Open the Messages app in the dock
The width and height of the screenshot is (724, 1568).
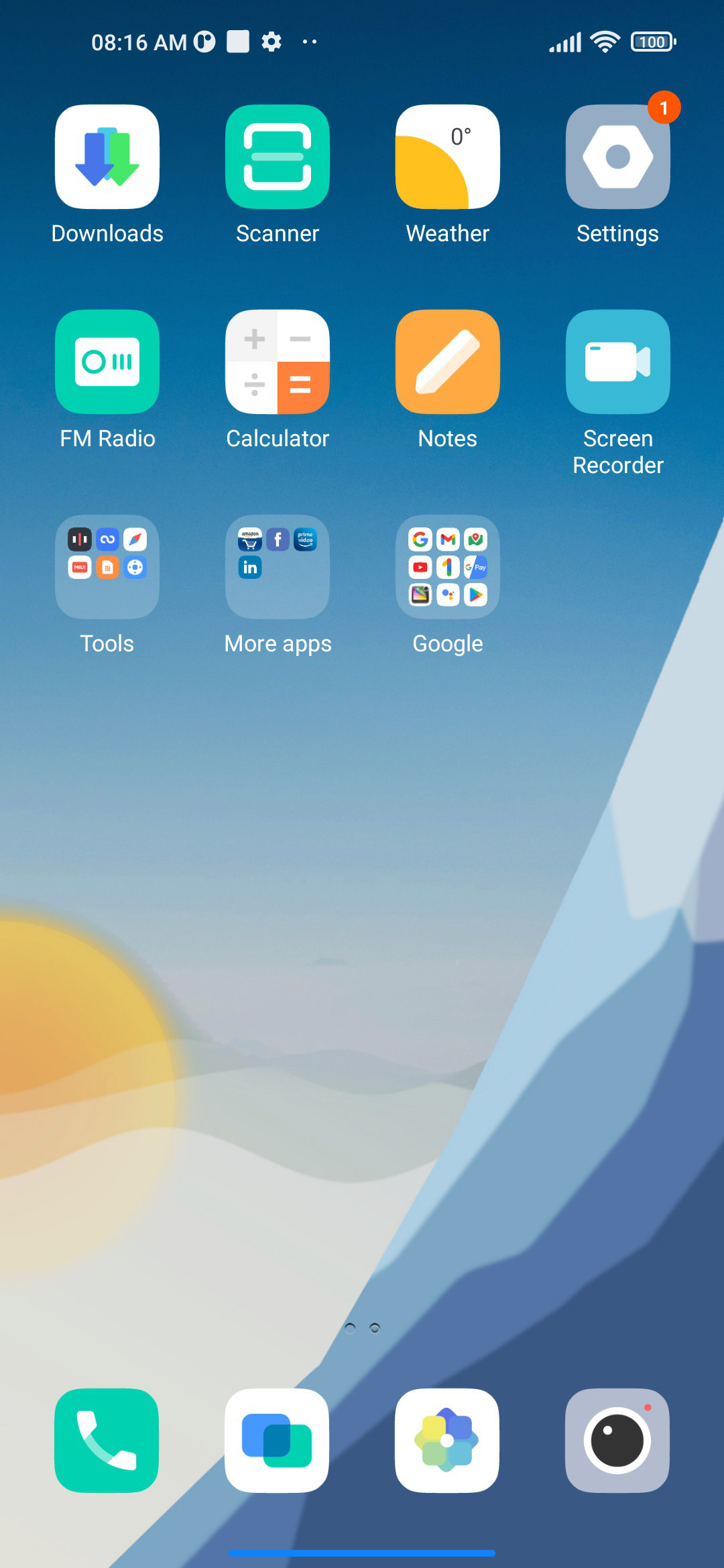click(x=278, y=1441)
